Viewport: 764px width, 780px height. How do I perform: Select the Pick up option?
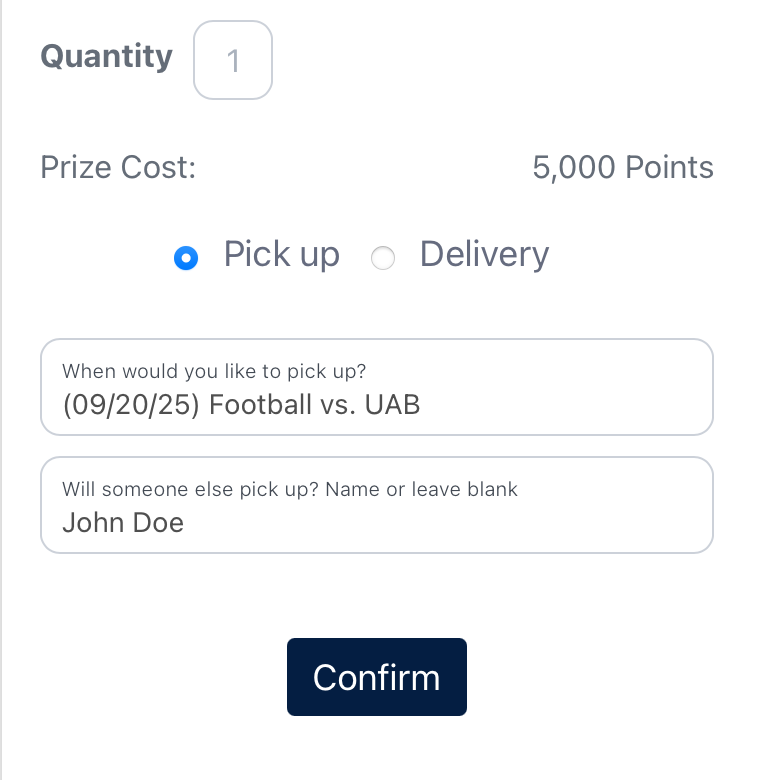tap(185, 258)
